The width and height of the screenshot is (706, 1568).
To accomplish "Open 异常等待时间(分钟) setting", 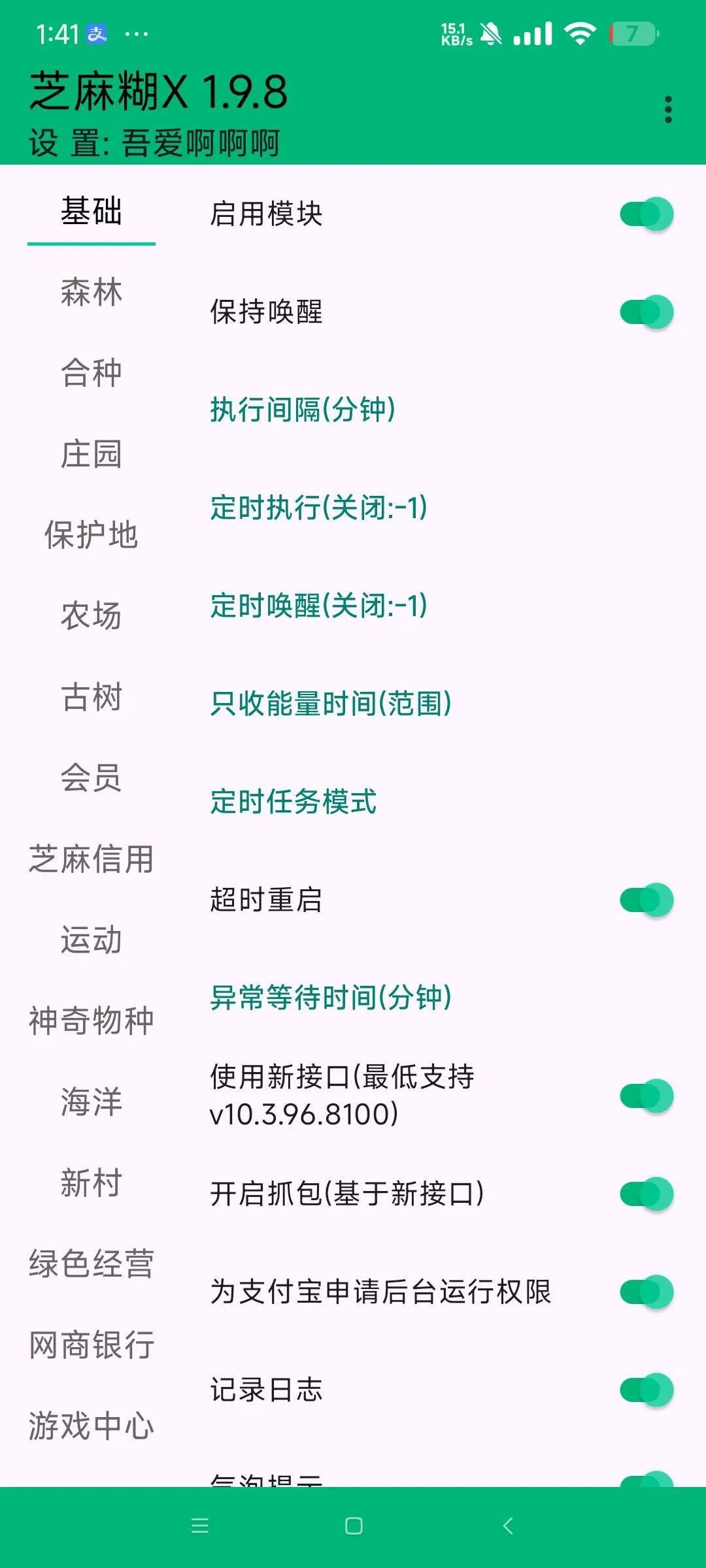I will tap(330, 998).
